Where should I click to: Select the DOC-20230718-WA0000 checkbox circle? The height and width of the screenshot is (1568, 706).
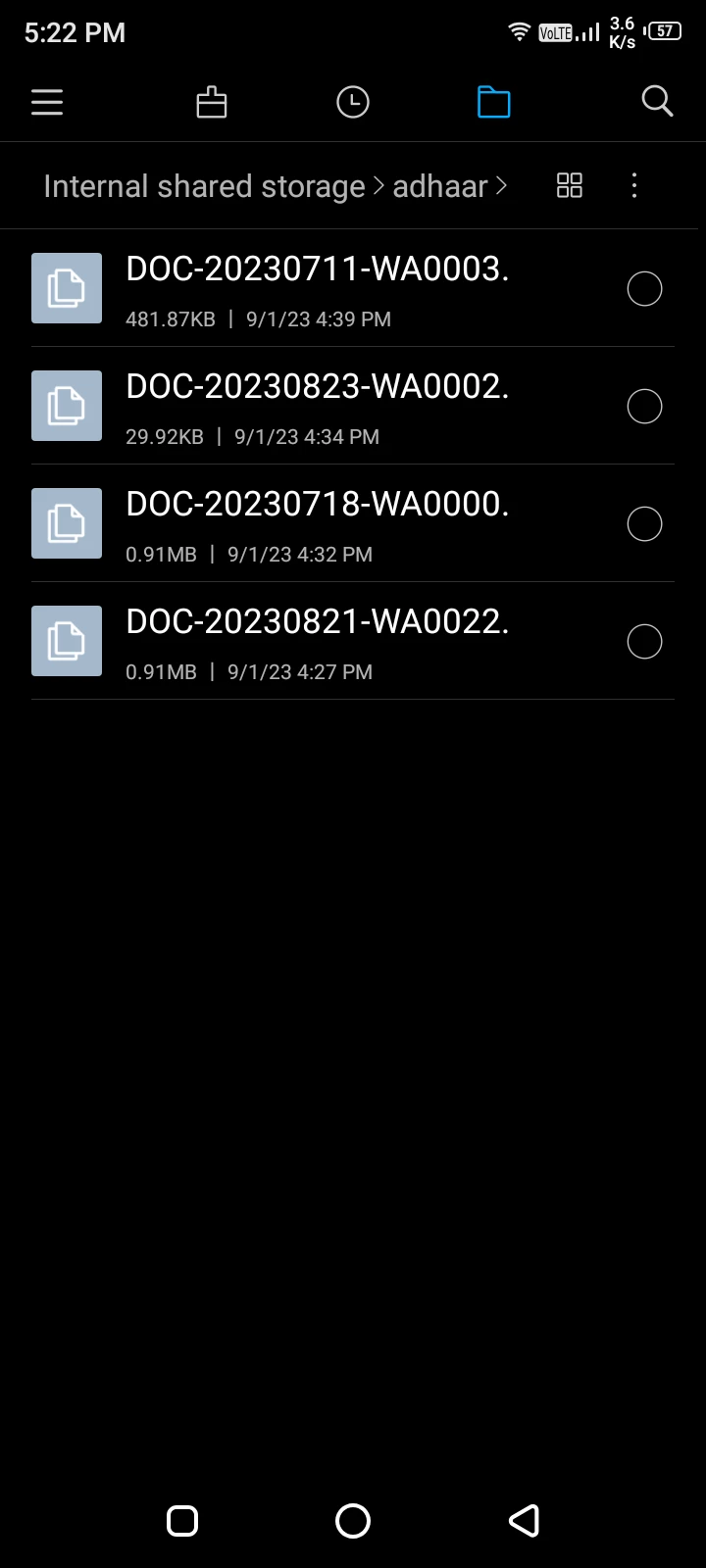pos(644,524)
